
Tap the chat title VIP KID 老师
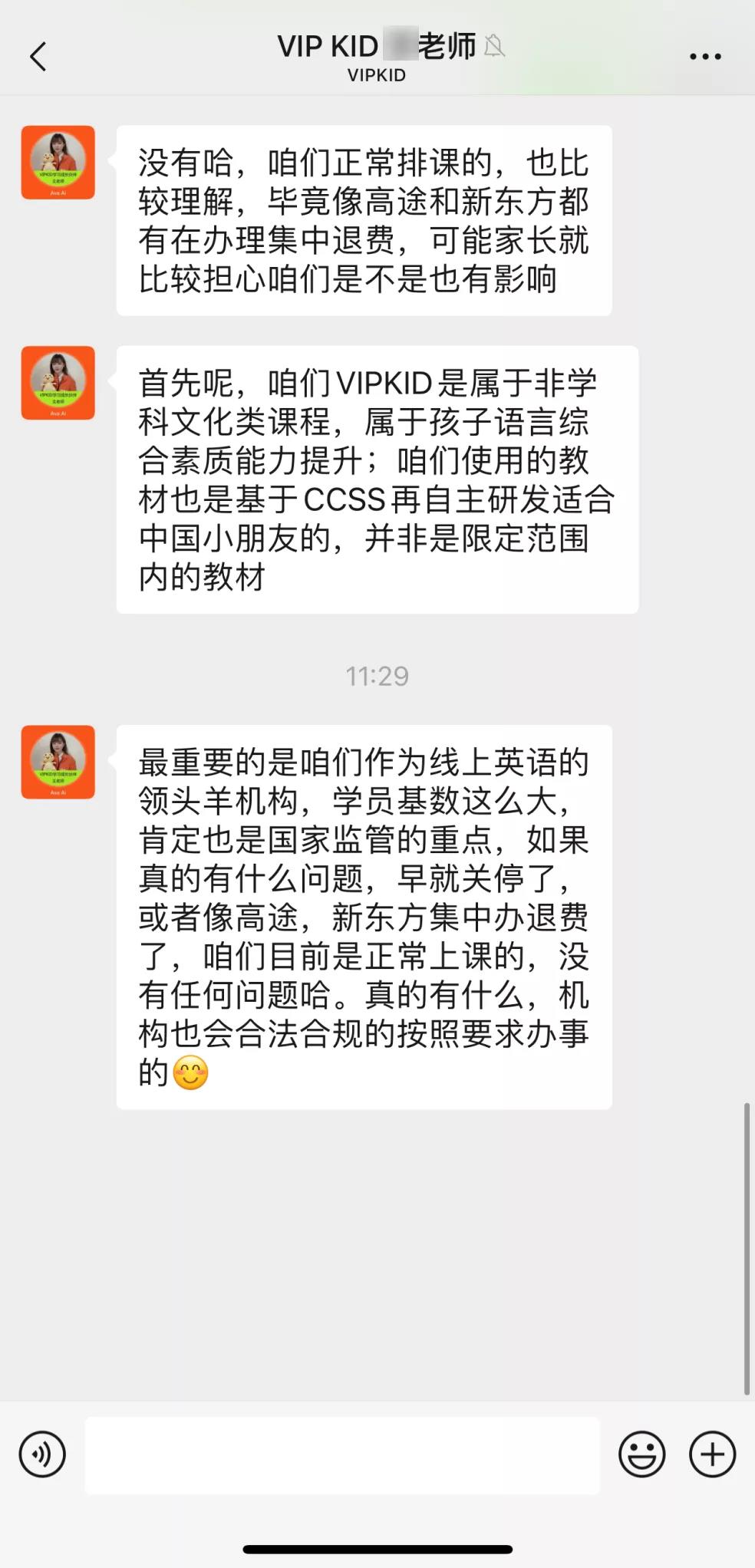tap(377, 46)
